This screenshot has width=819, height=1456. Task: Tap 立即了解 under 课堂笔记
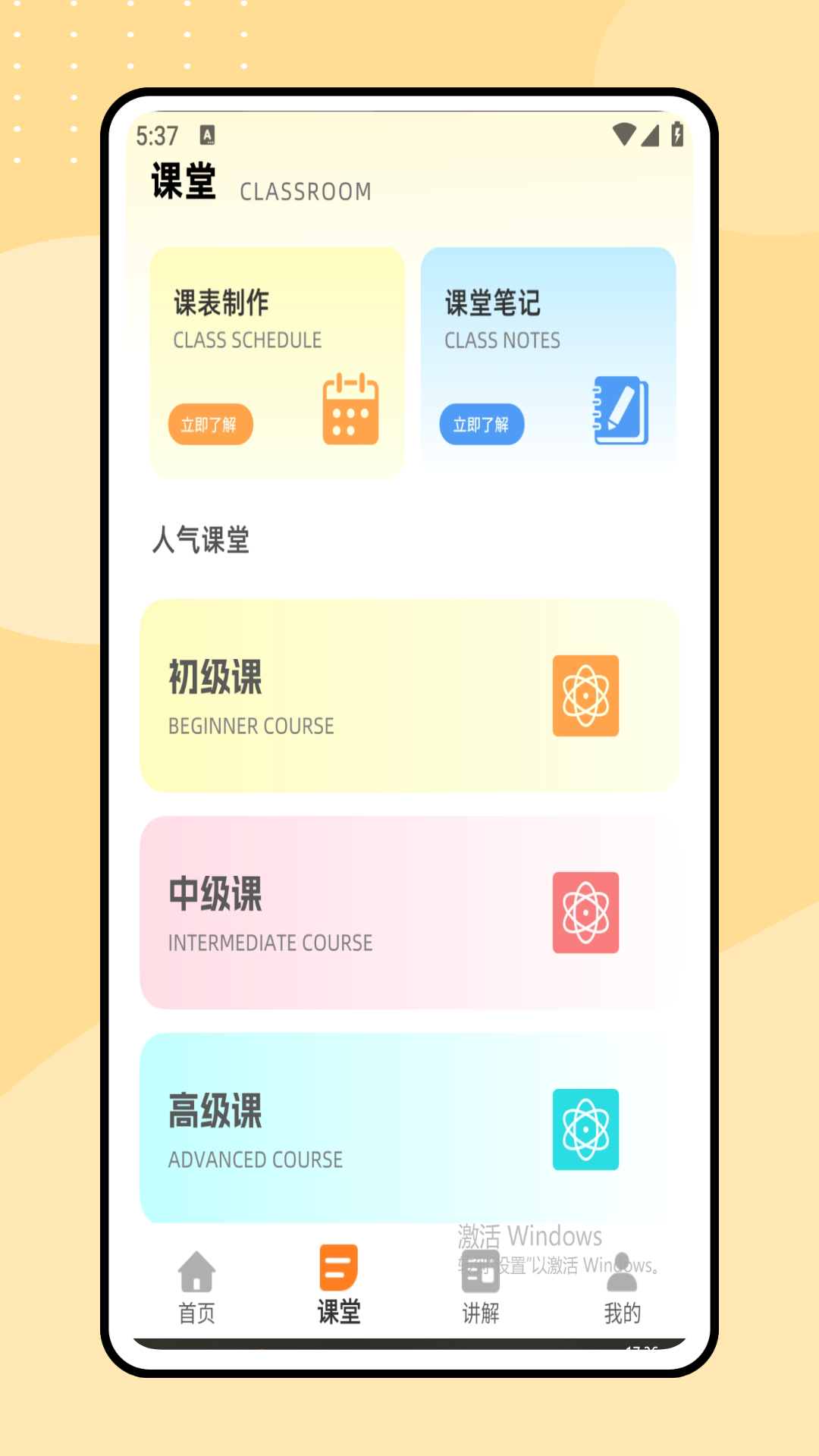(x=482, y=425)
